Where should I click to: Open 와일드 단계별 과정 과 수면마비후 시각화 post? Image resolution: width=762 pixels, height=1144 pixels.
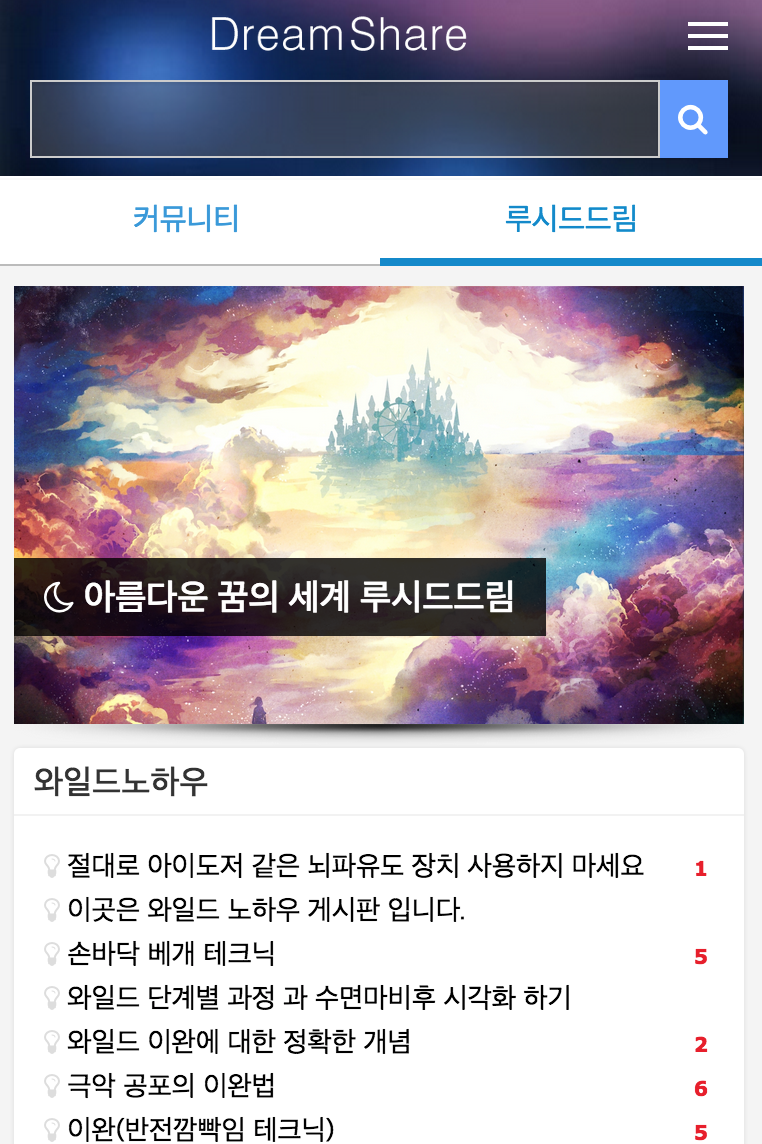click(319, 998)
